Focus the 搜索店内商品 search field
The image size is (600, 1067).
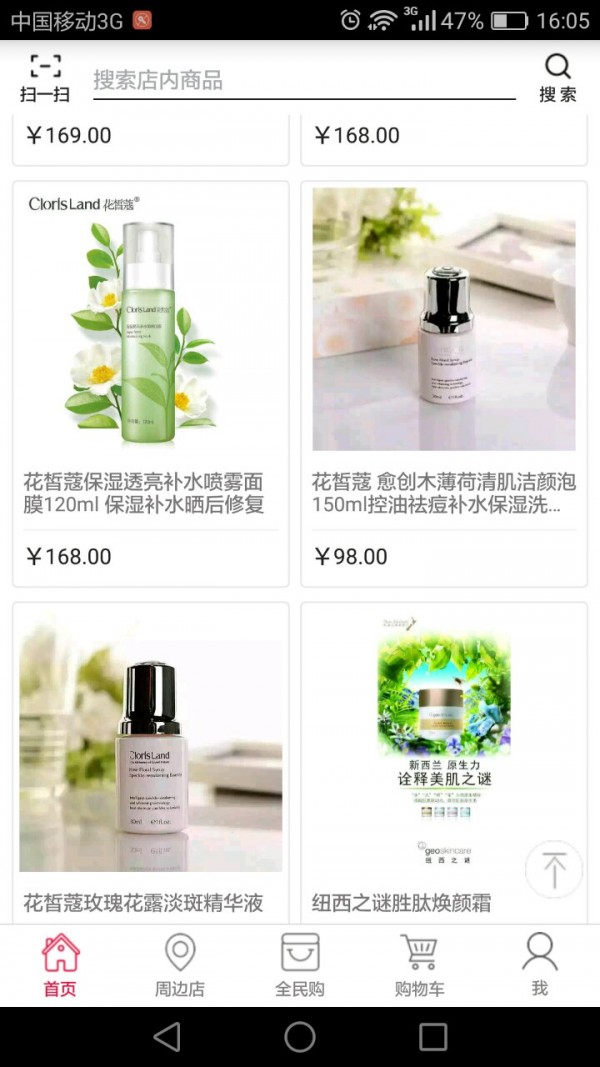point(300,81)
